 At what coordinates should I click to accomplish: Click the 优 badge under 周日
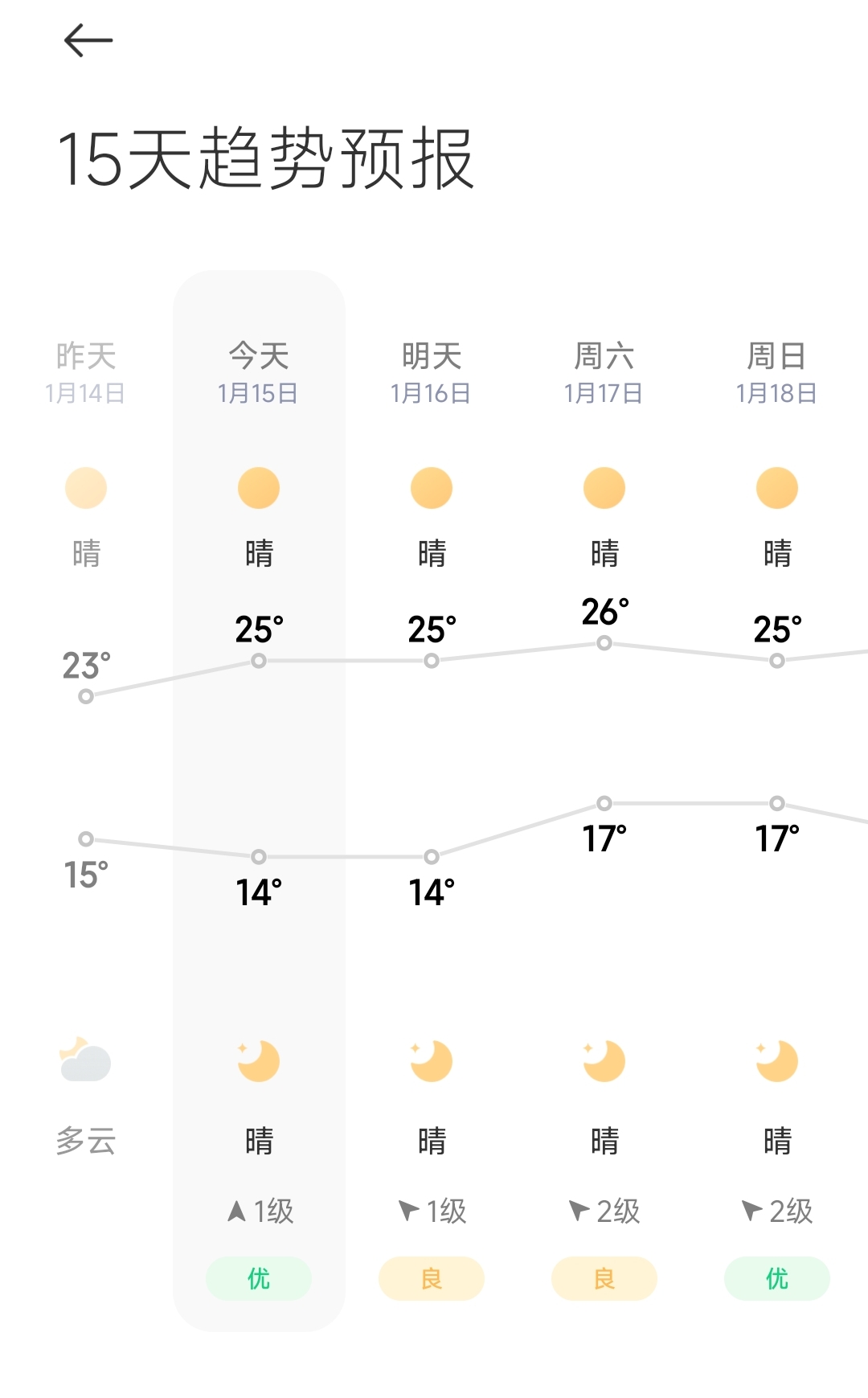click(776, 1278)
